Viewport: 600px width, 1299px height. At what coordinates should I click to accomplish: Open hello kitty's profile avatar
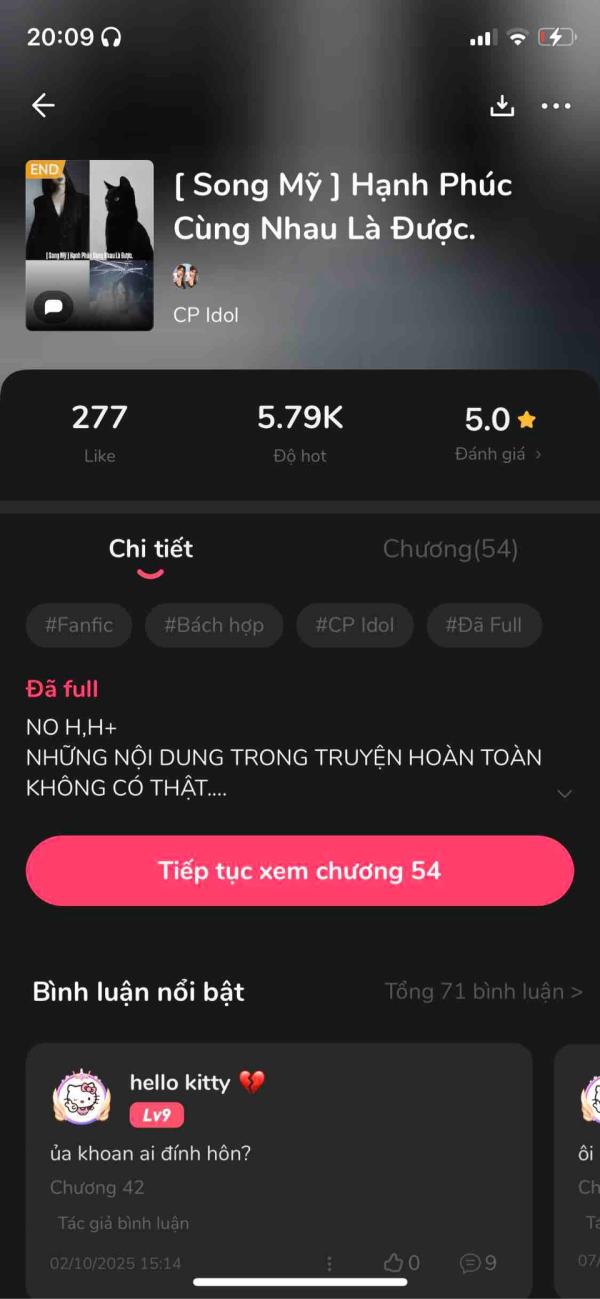pyautogui.click(x=81, y=1098)
